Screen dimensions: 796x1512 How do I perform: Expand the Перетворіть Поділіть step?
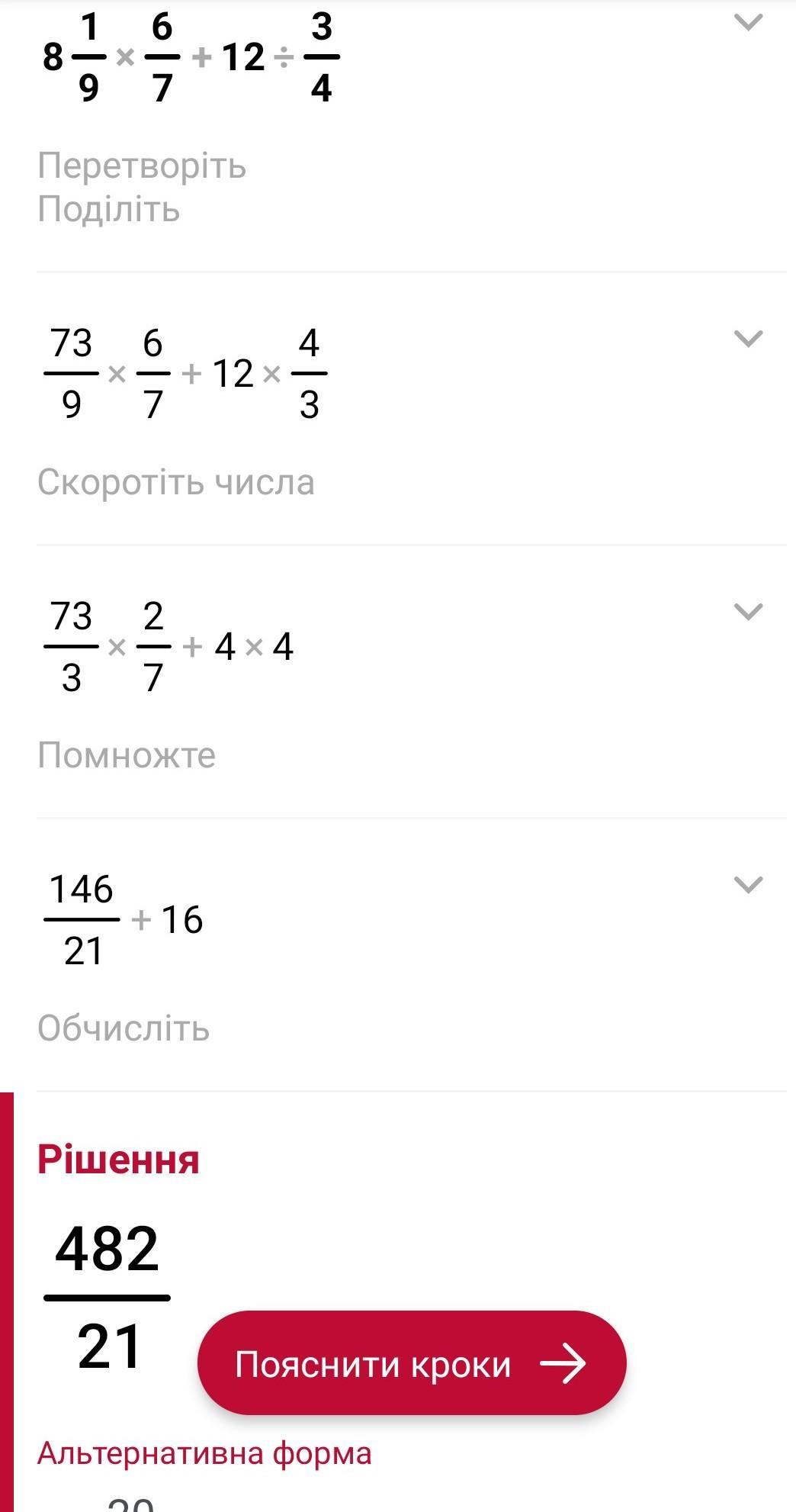pyautogui.click(x=748, y=23)
